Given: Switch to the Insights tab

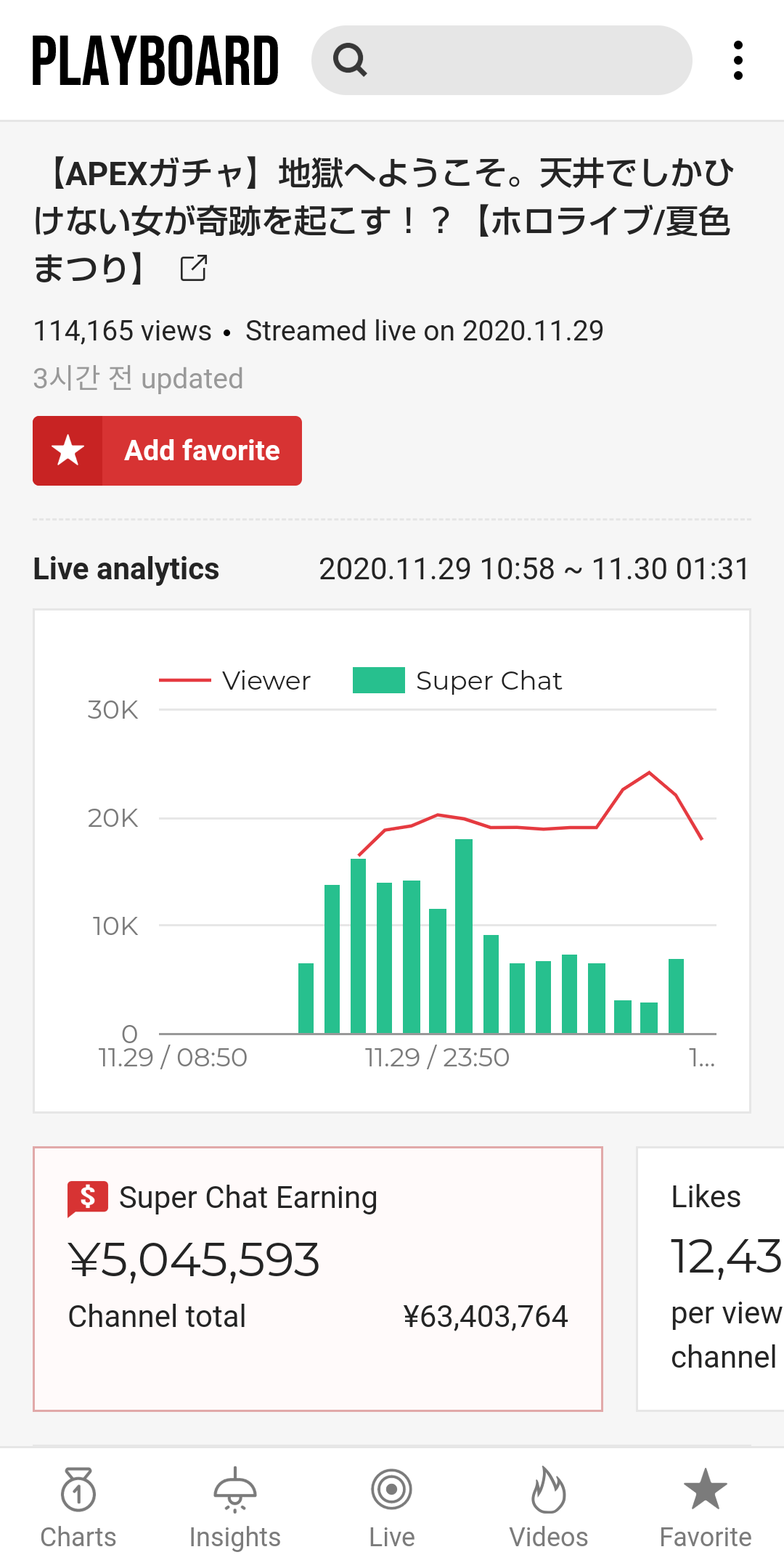Looking at the screenshot, I should coord(235,1508).
